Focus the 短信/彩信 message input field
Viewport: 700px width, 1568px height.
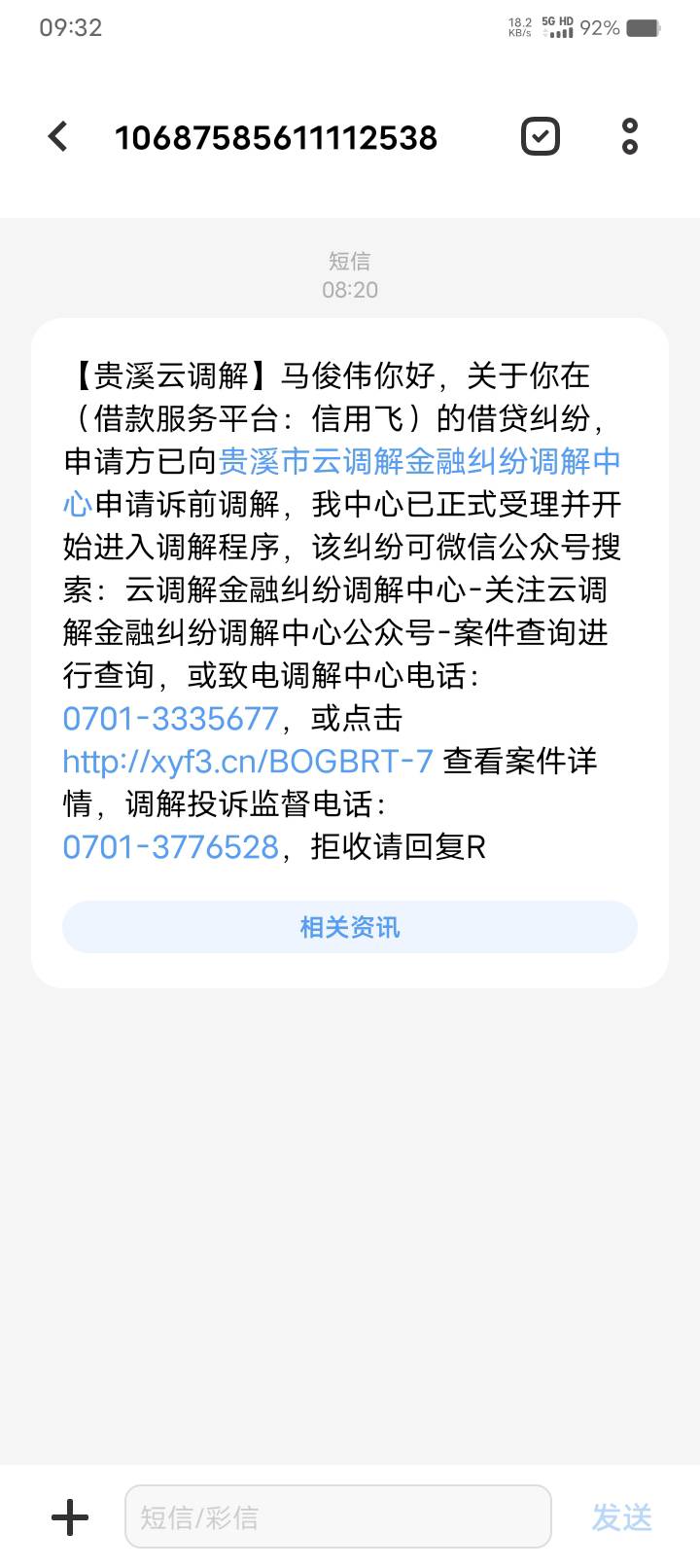coord(338,1516)
